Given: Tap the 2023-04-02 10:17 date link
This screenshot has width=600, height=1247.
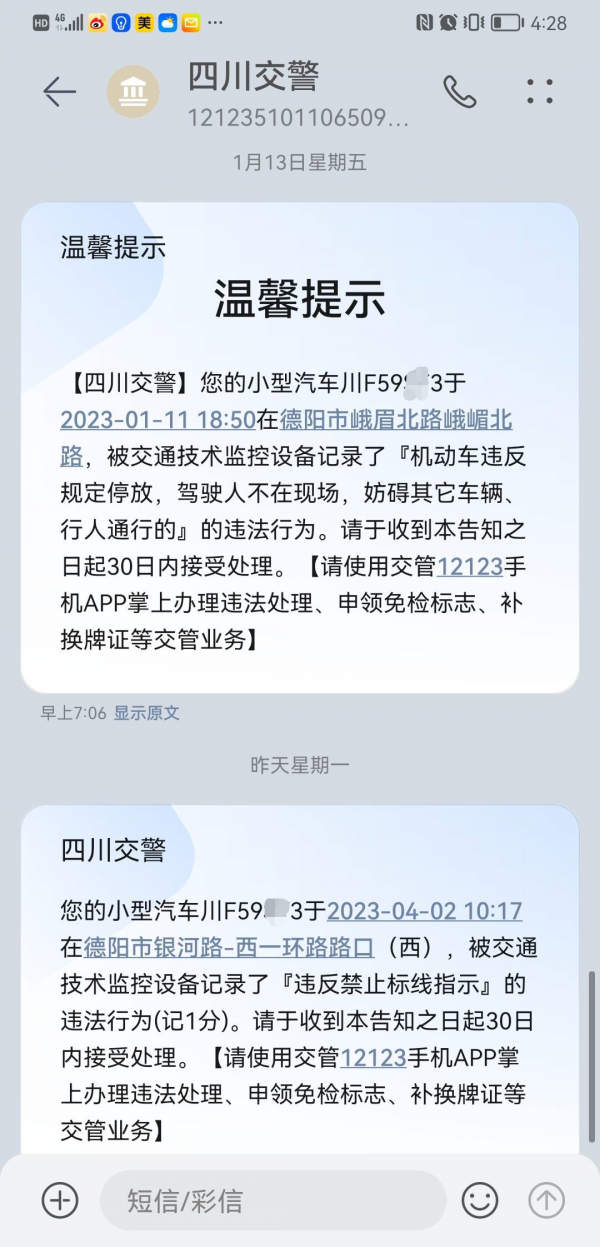Looking at the screenshot, I should tap(424, 911).
